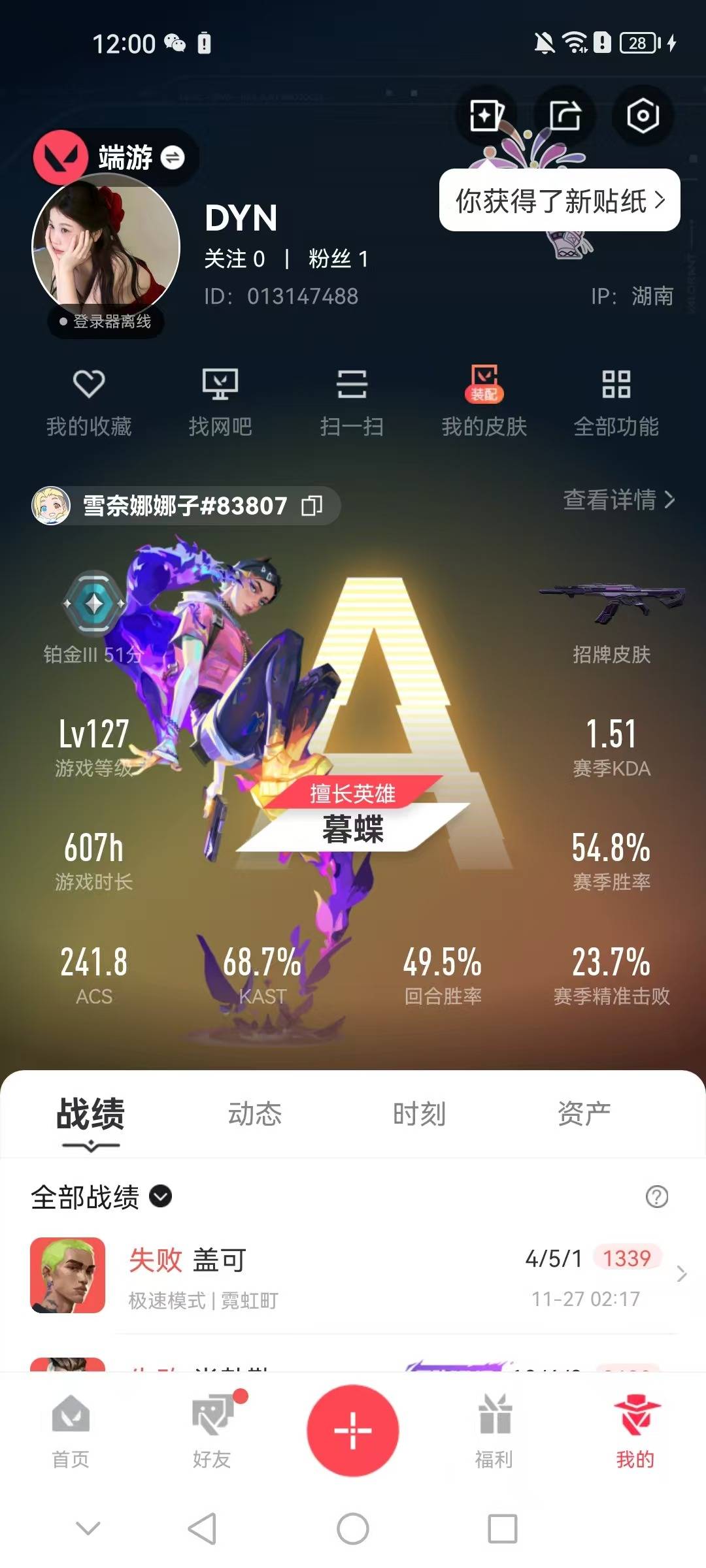Viewport: 706px width, 1568px height.
Task: Copy the game ID 雪奈娜娜子#83807
Action: (x=312, y=506)
